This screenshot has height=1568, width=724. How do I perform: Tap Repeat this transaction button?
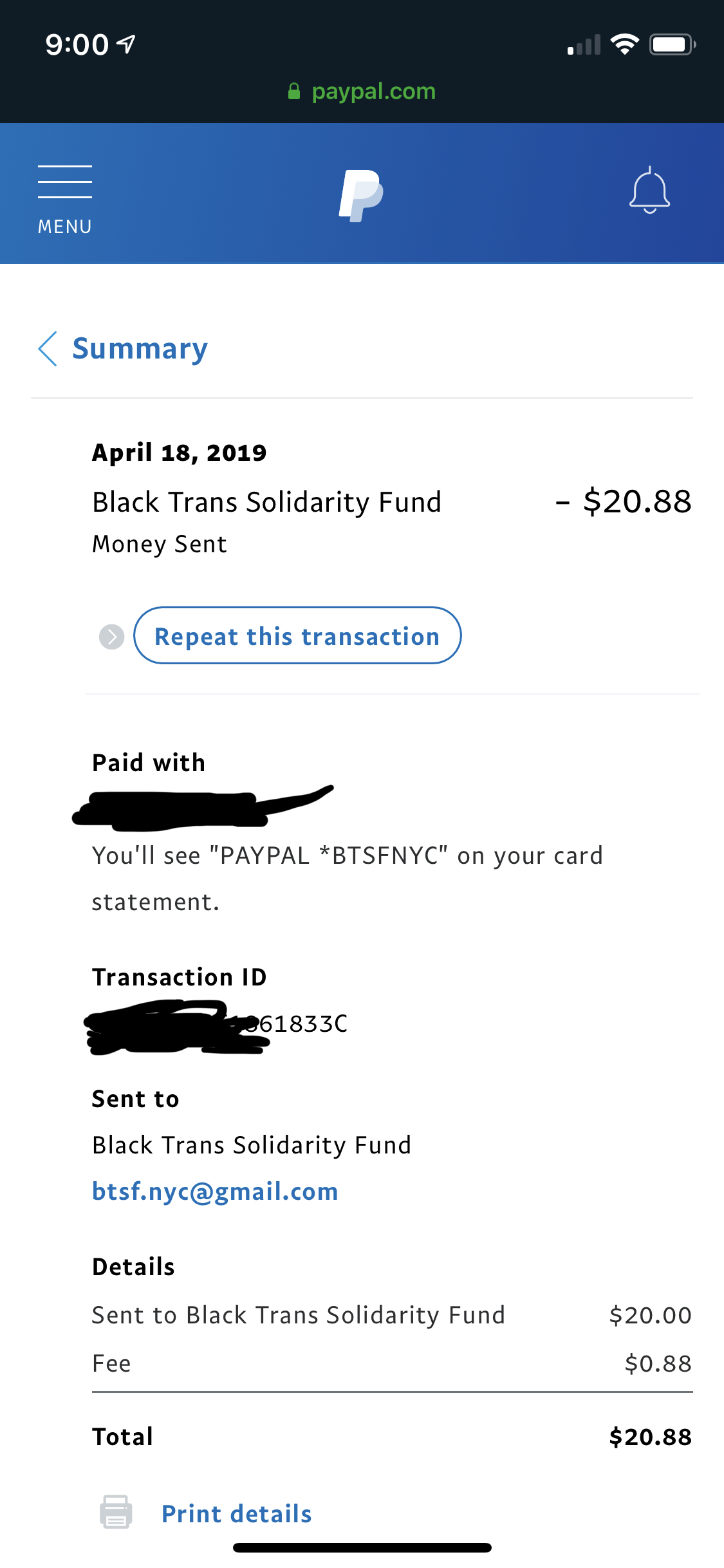pyautogui.click(x=297, y=636)
